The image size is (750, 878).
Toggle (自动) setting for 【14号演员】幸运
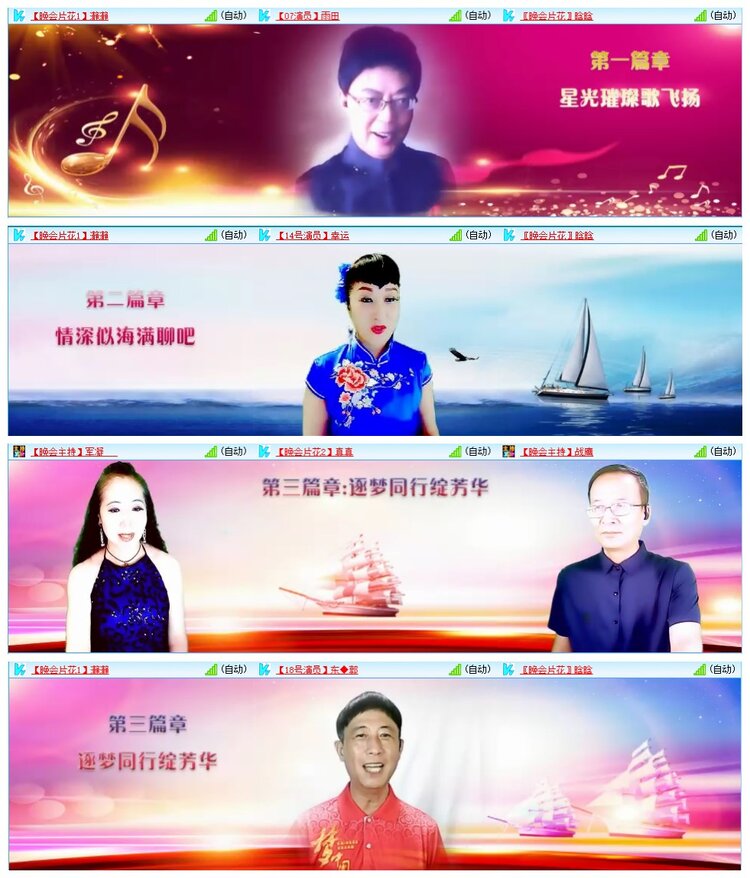pyautogui.click(x=478, y=235)
